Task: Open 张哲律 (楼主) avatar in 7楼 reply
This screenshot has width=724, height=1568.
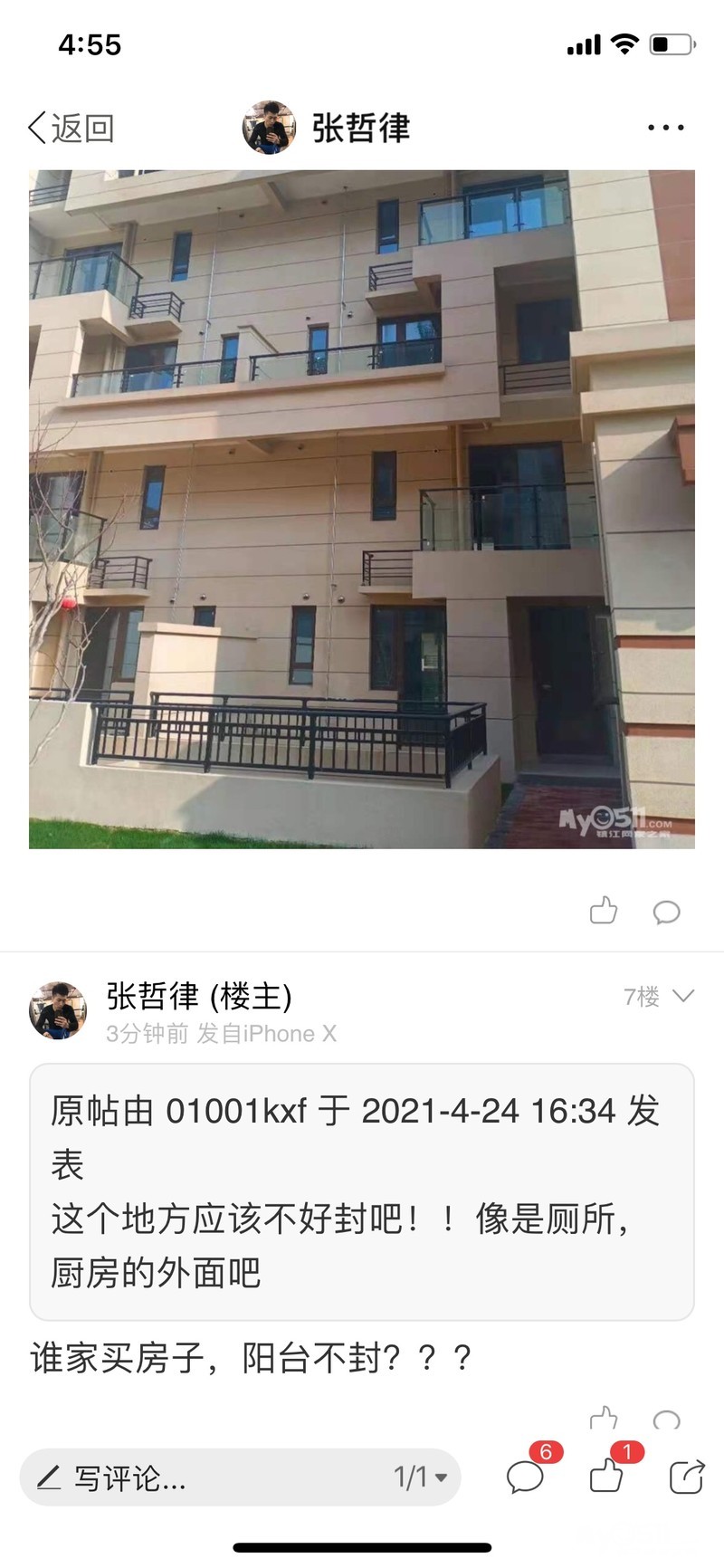Action: [58, 1010]
